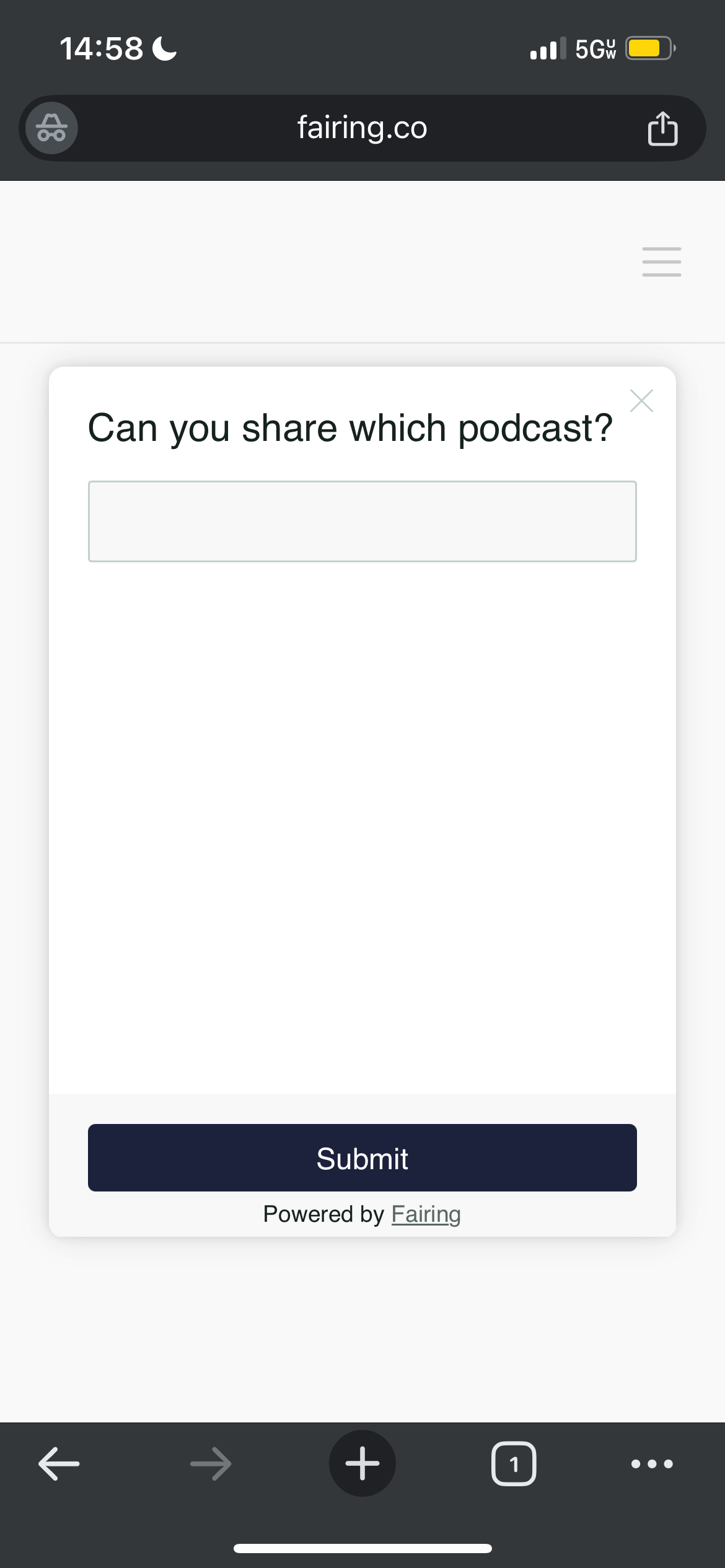Image resolution: width=725 pixels, height=1568 pixels.
Task: Submit the podcast survey answer
Action: click(x=362, y=1157)
